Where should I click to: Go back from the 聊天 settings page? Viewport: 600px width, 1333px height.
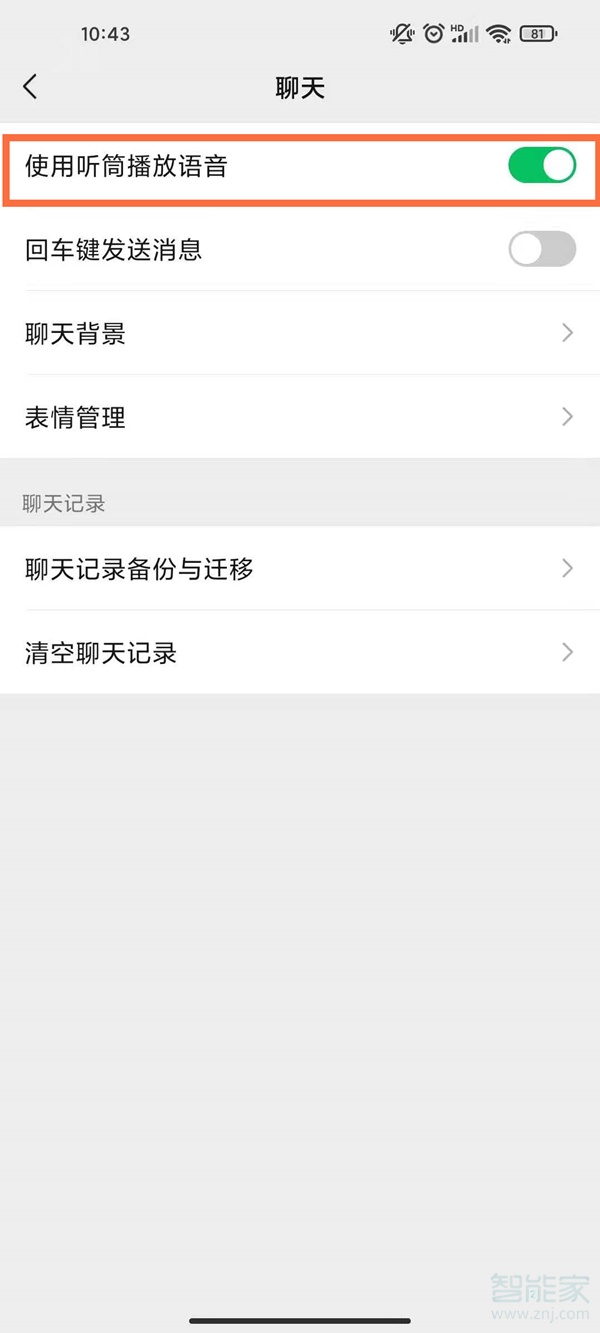31,87
